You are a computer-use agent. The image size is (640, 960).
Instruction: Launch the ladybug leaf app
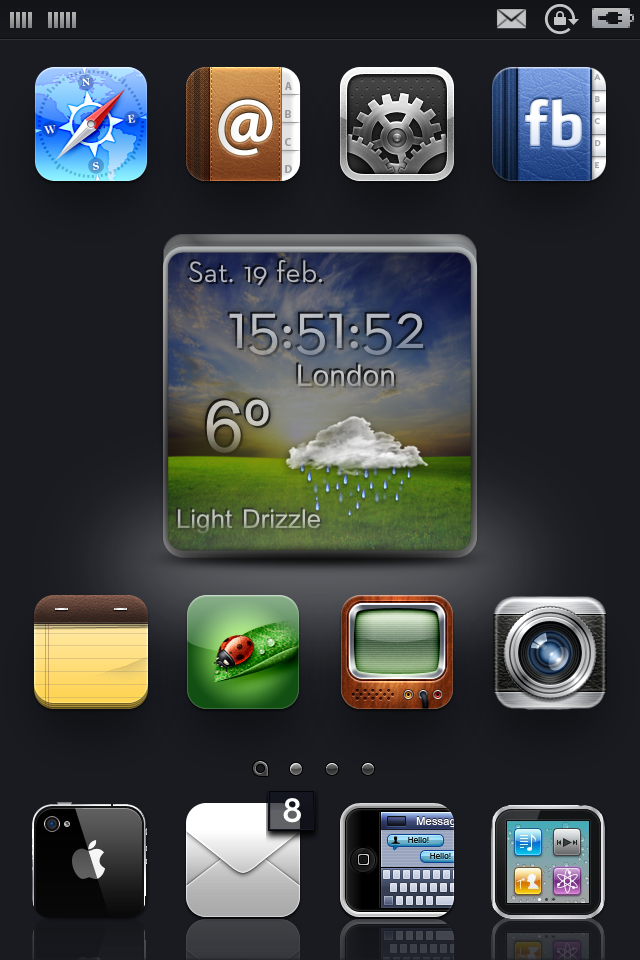(x=243, y=652)
